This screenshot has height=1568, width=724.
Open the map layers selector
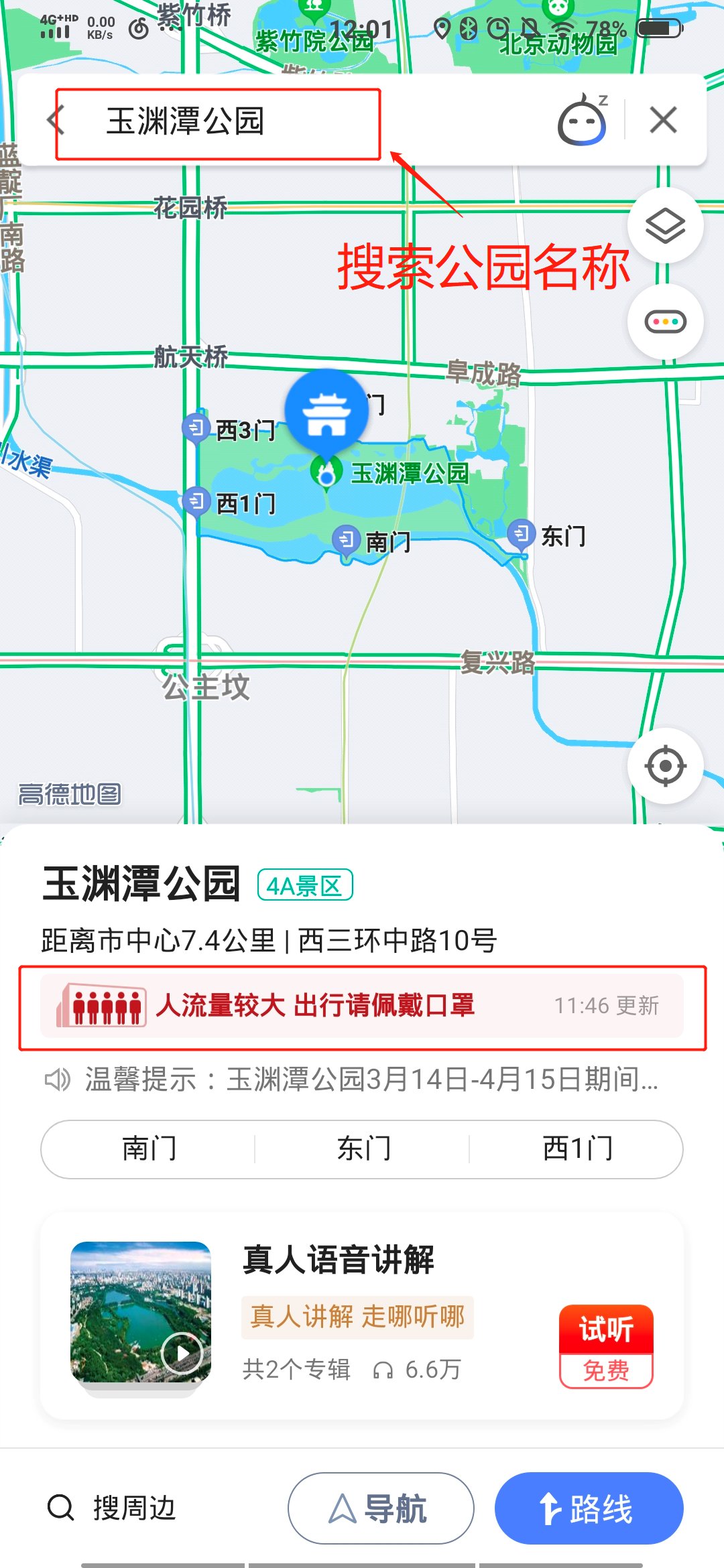(665, 225)
